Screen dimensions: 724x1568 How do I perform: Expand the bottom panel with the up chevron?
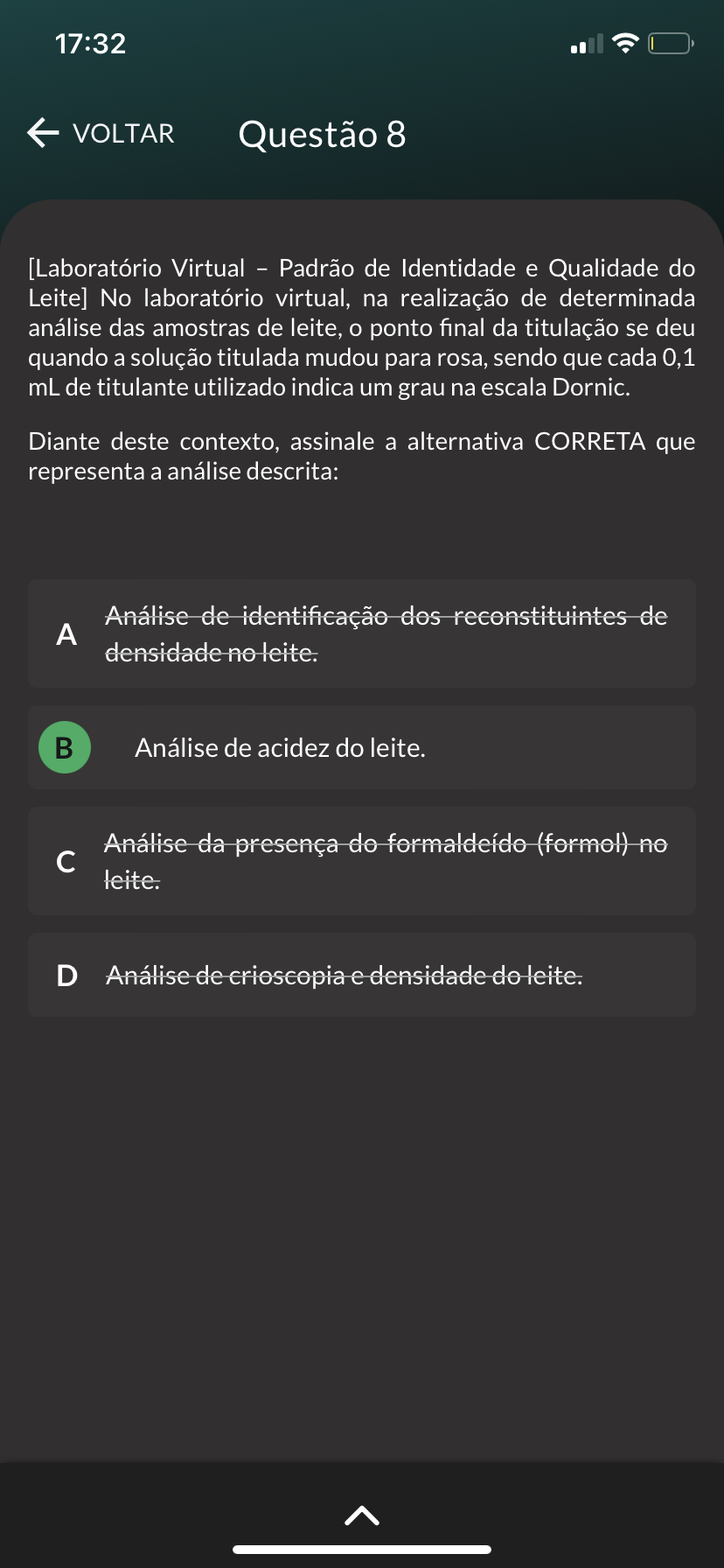click(362, 1515)
